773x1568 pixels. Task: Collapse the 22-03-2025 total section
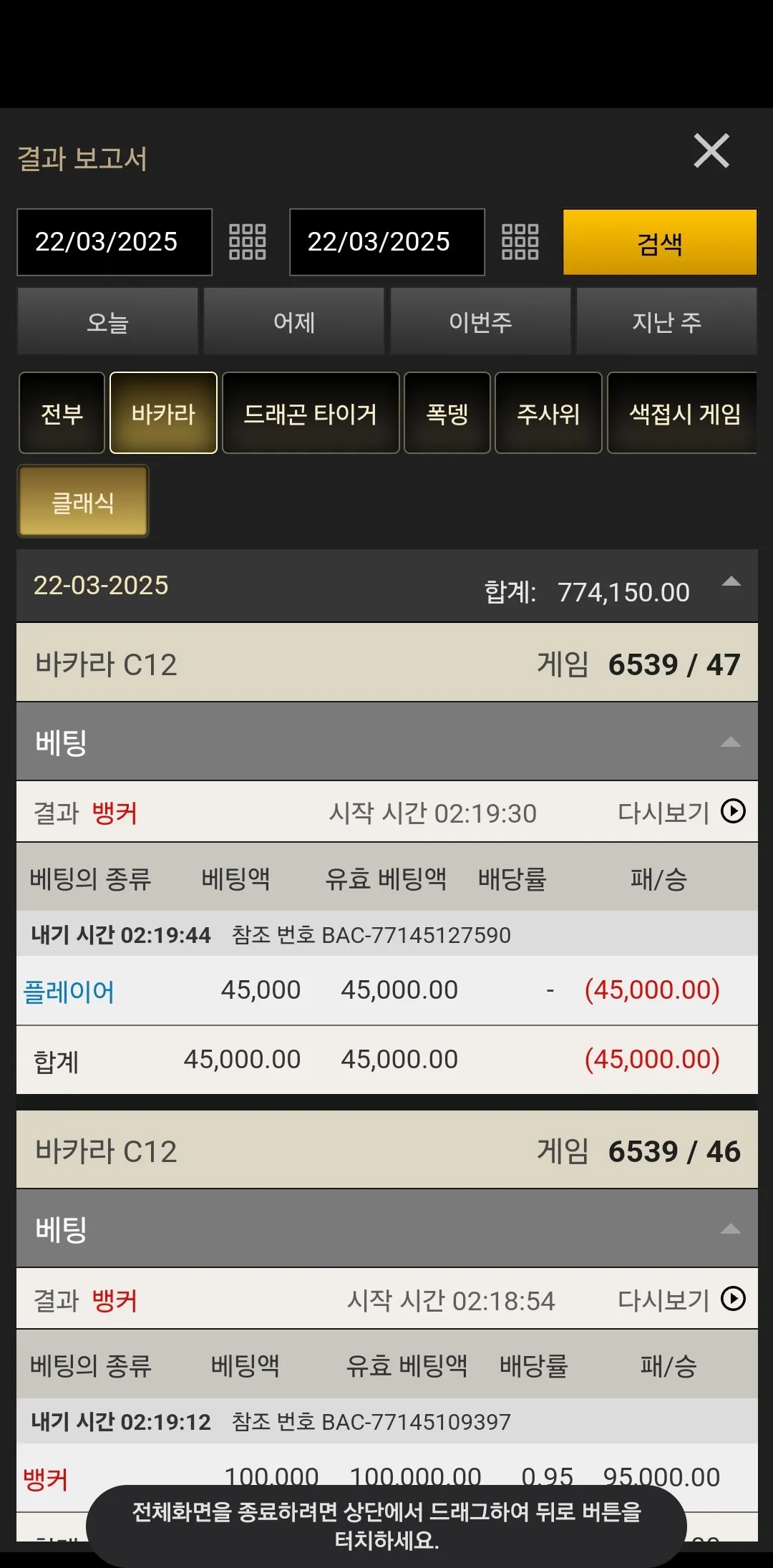pyautogui.click(x=731, y=581)
